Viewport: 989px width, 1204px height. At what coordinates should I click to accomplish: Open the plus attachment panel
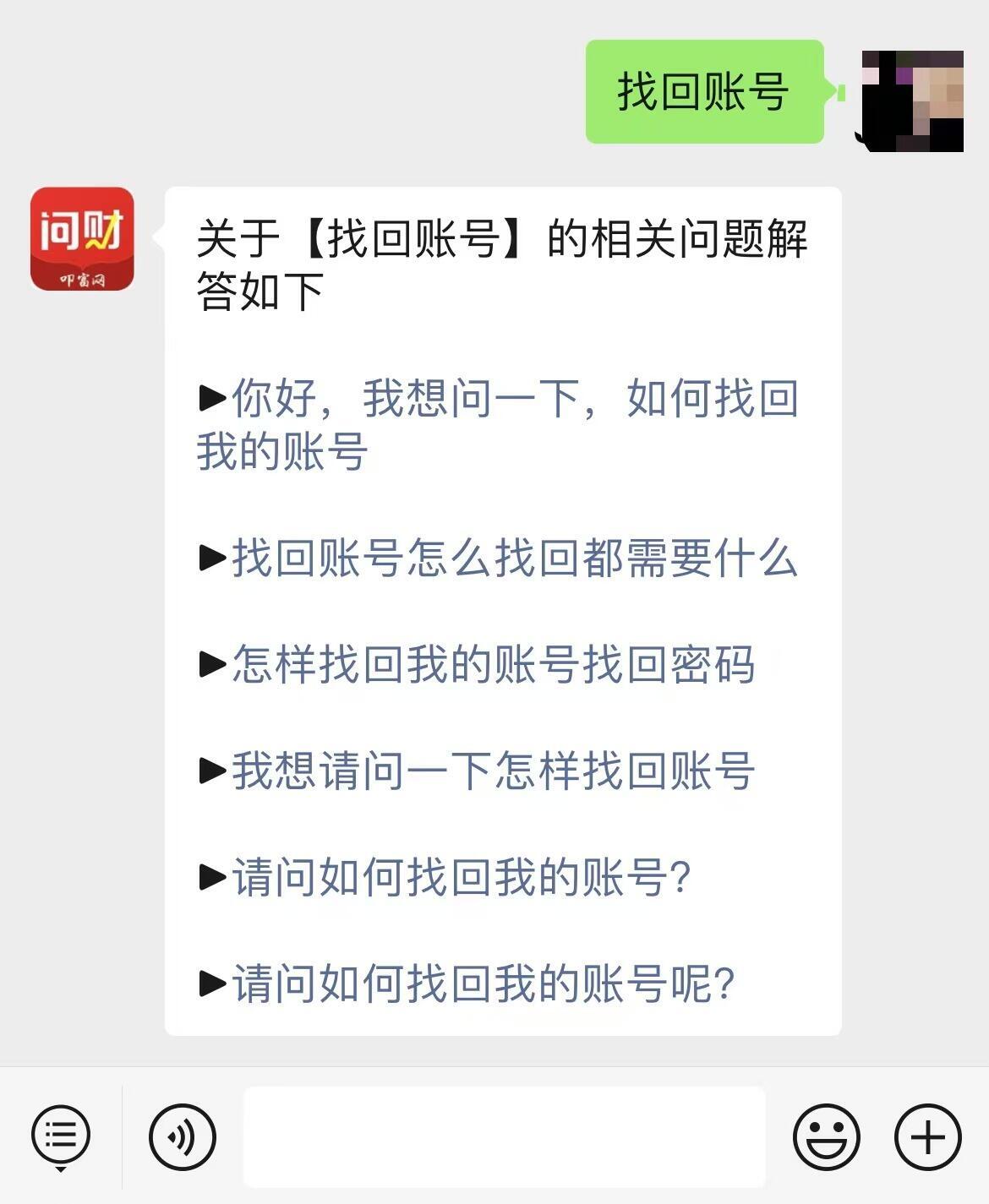coord(927,1136)
